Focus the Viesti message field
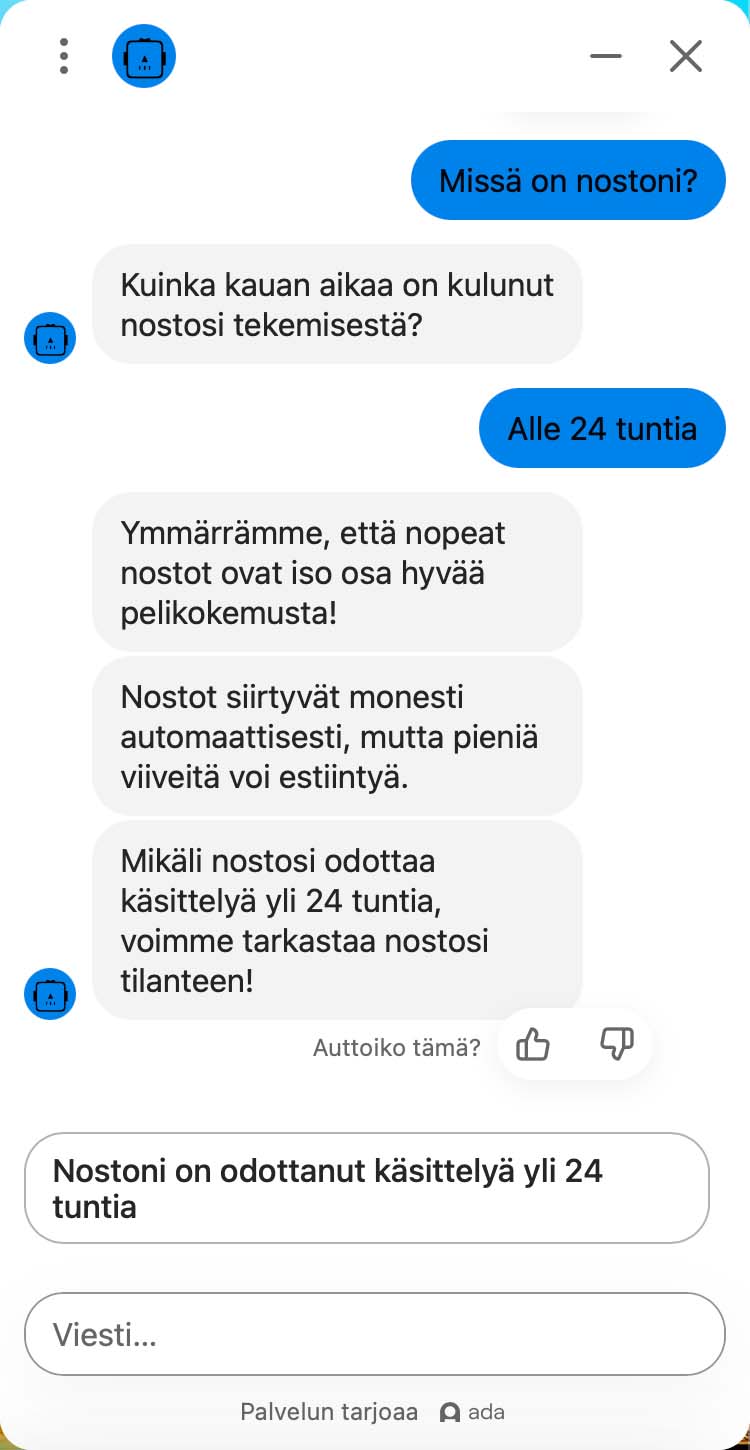The image size is (750, 1450). pyautogui.click(x=374, y=1334)
